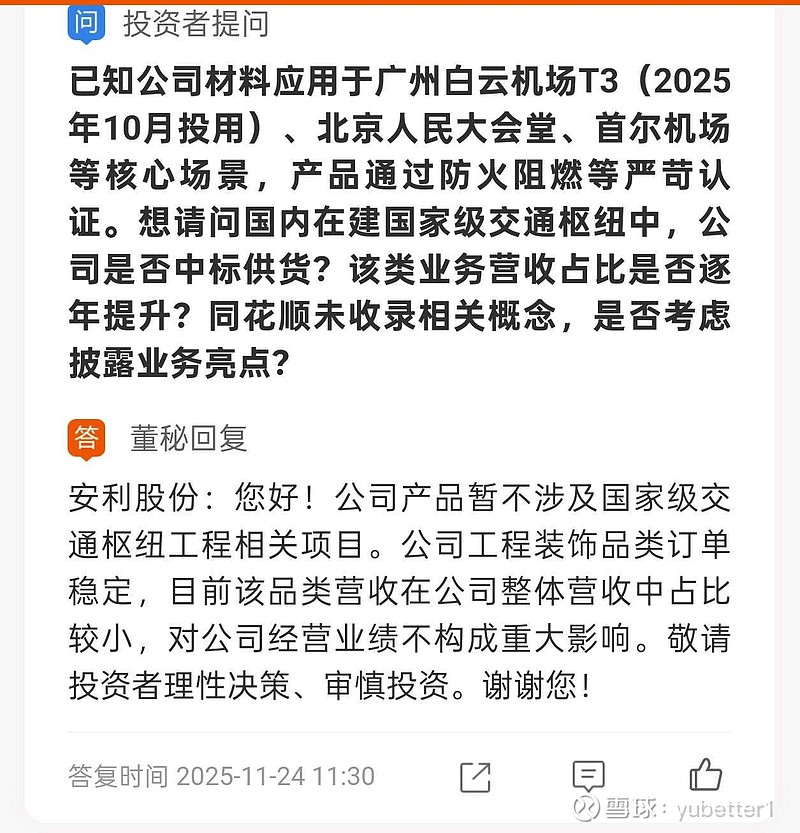Select the reply timestamp 2025-11-24 11:30
This screenshot has height=833, width=800.
pyautogui.click(x=277, y=775)
